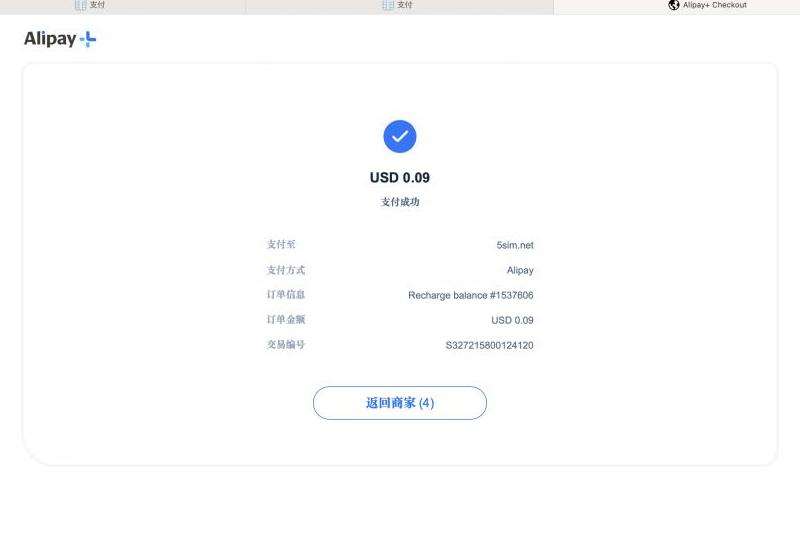Tap the 返回商家 return to merchant button

point(399,403)
